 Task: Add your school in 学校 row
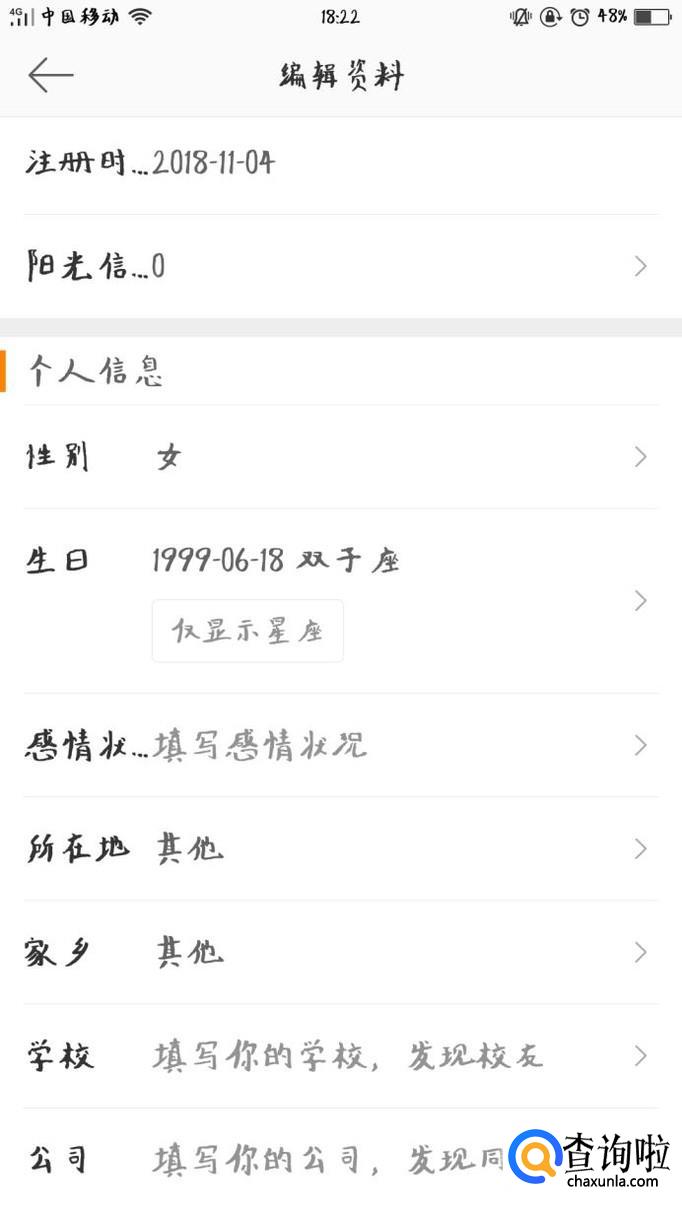(x=340, y=1056)
